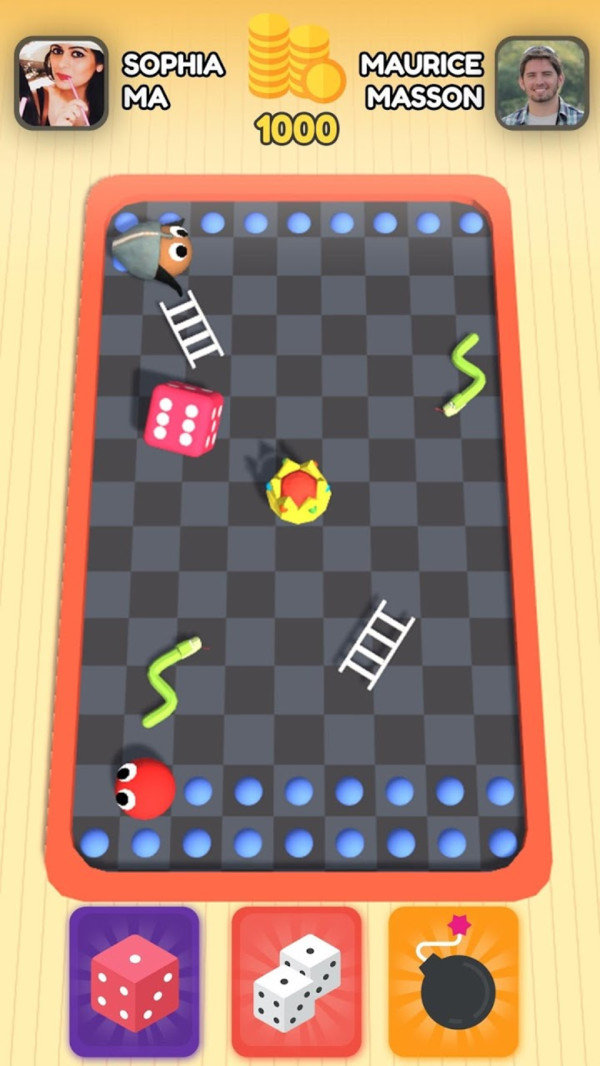Use the double white dice

[x=296, y=981]
